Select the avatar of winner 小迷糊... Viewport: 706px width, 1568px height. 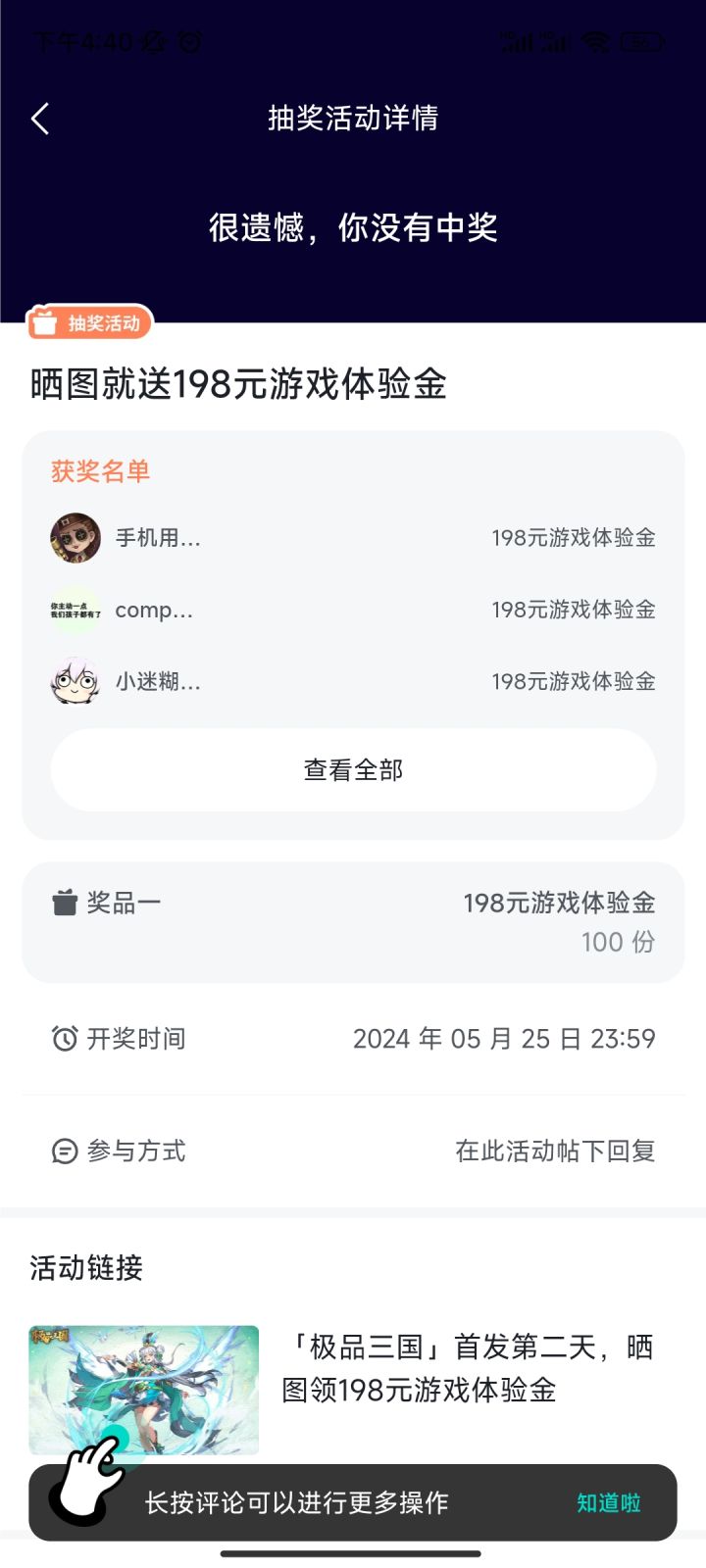pyautogui.click(x=76, y=682)
